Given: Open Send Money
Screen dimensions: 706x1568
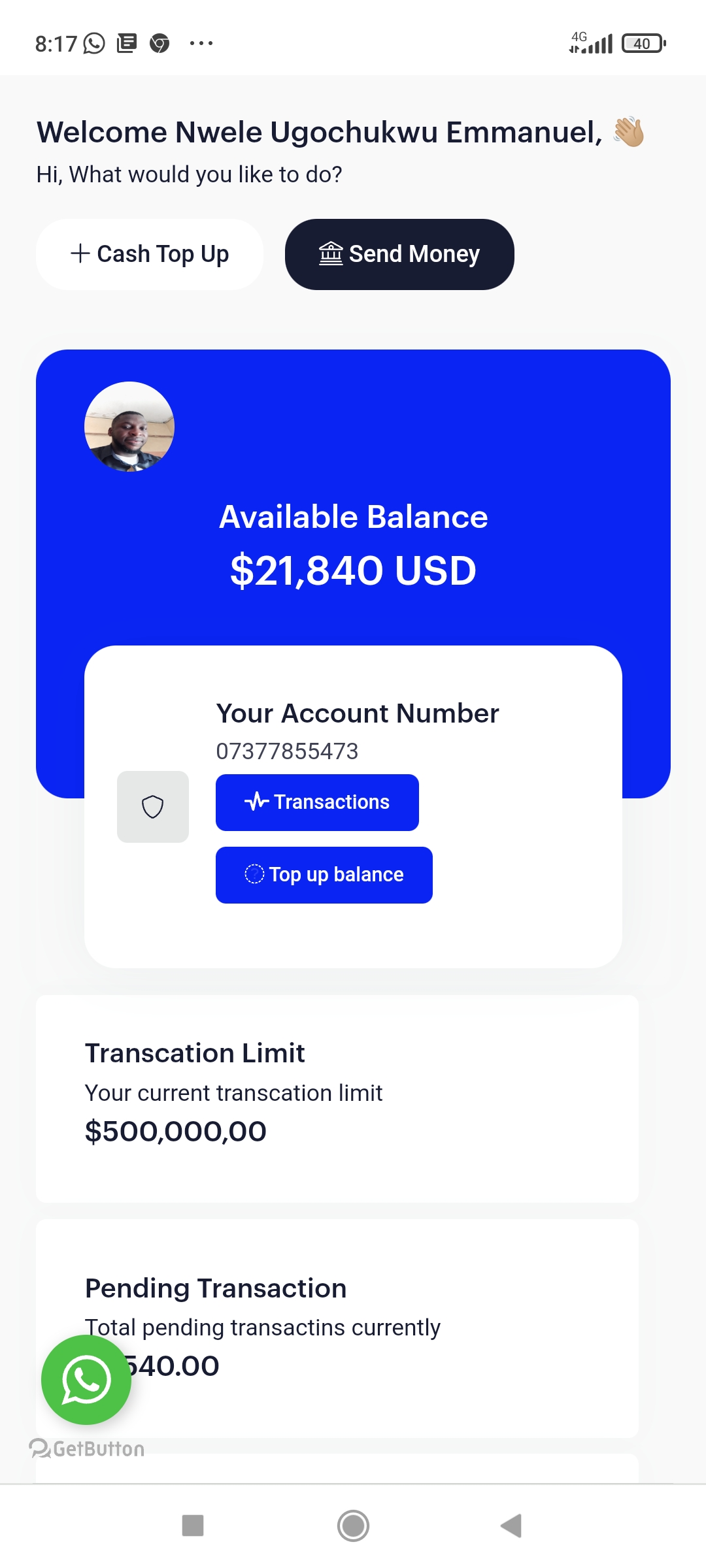Looking at the screenshot, I should pyautogui.click(x=399, y=254).
